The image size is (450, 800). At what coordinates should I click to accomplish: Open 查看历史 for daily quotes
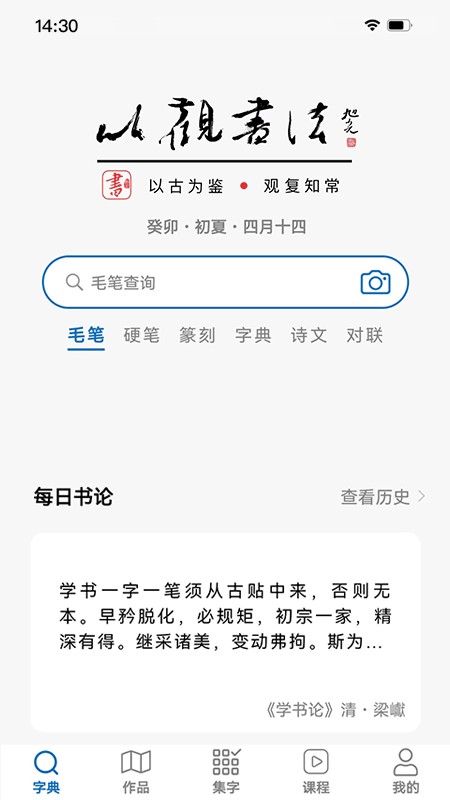(383, 496)
